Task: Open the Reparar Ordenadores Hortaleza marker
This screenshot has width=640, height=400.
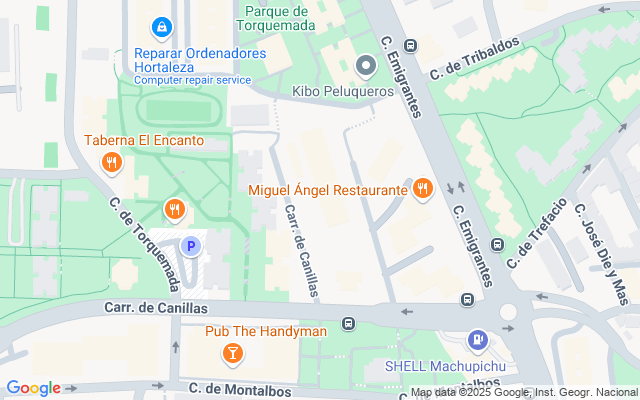Action: (160, 27)
